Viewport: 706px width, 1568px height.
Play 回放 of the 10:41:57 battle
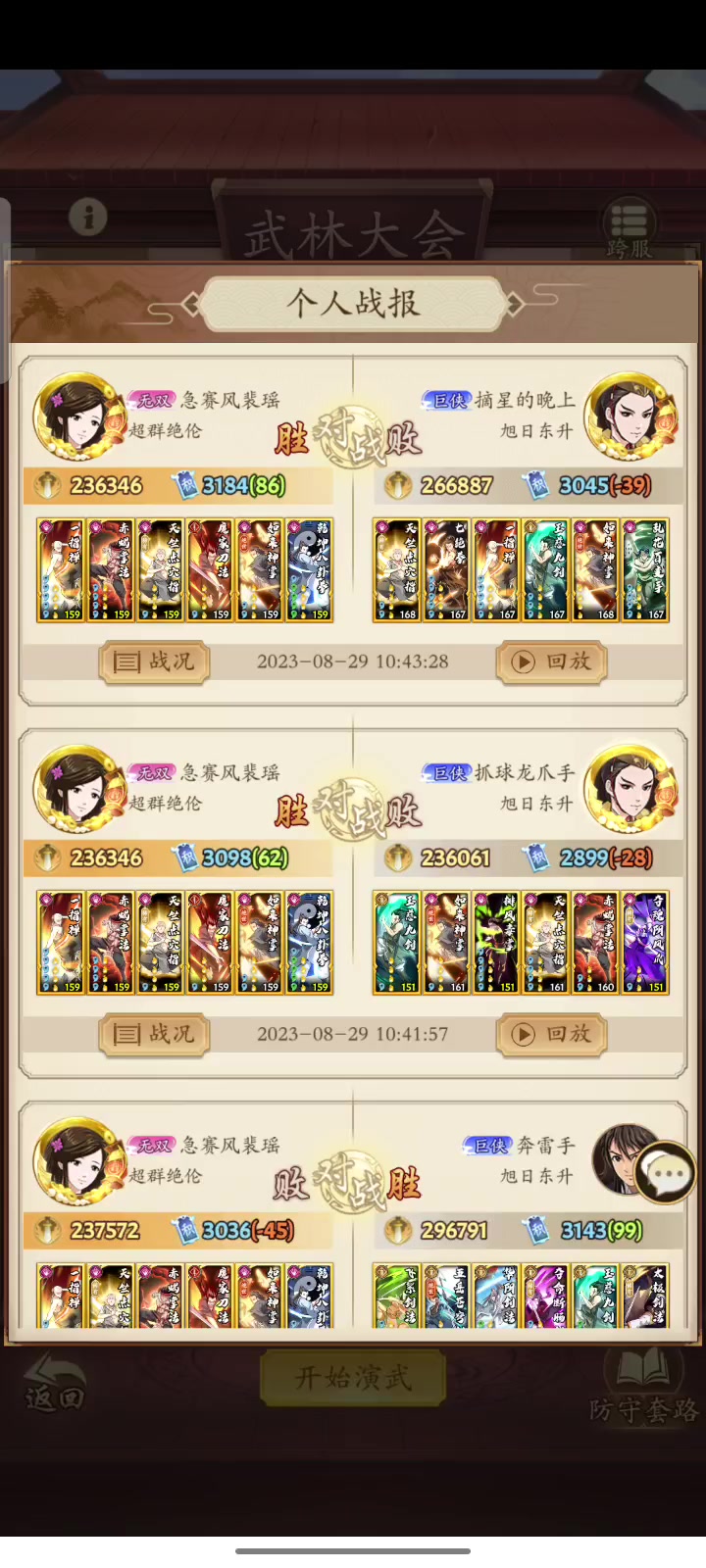click(551, 1035)
